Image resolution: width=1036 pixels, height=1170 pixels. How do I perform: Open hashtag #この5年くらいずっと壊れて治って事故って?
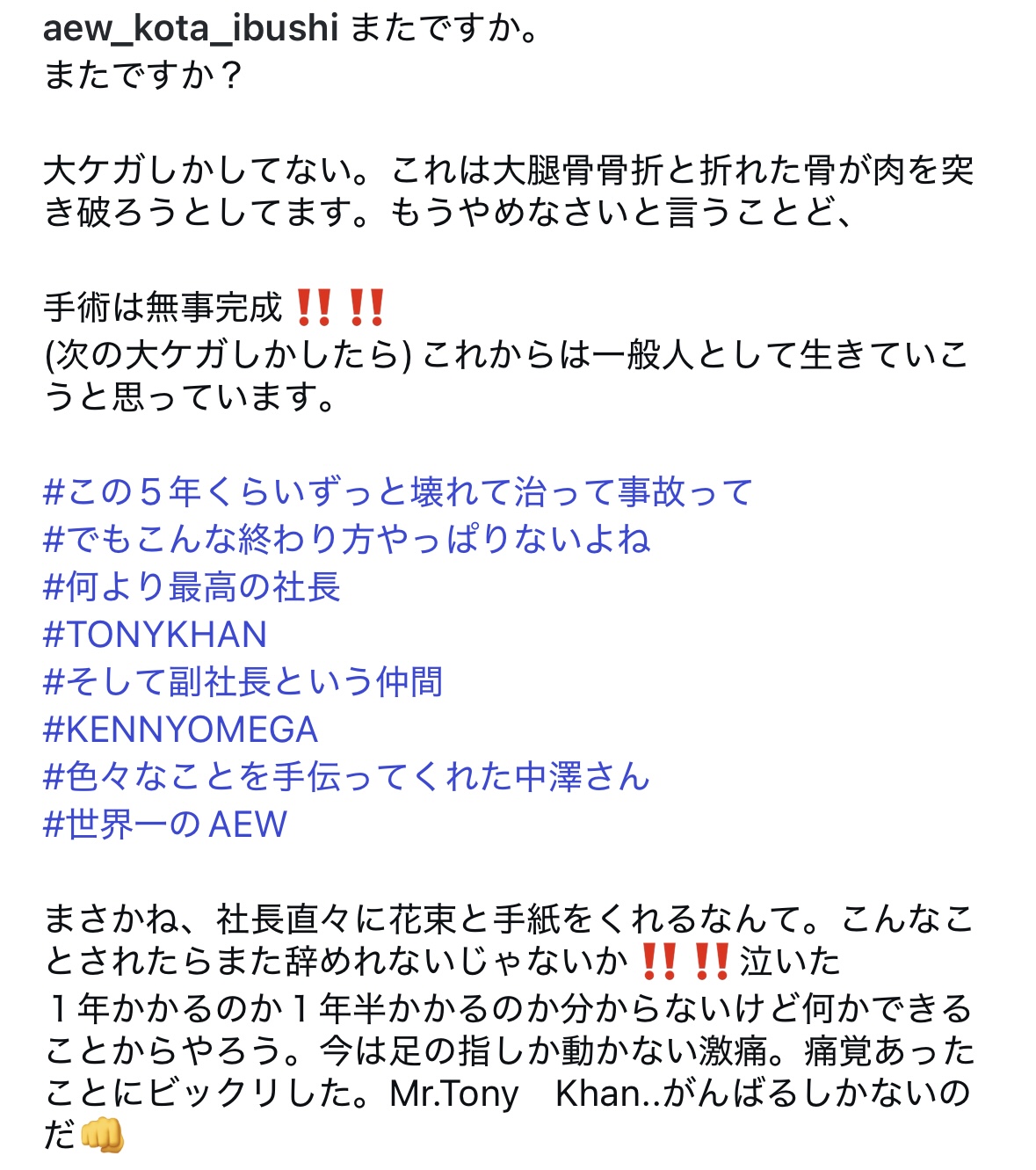(x=397, y=491)
